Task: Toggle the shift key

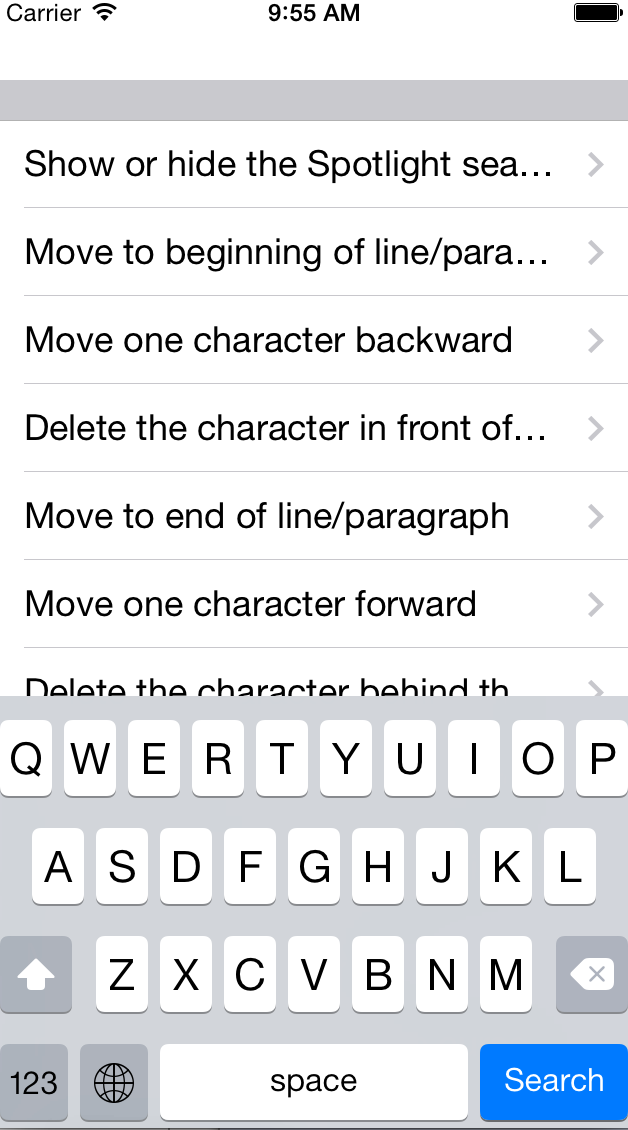Action: pos(36,974)
